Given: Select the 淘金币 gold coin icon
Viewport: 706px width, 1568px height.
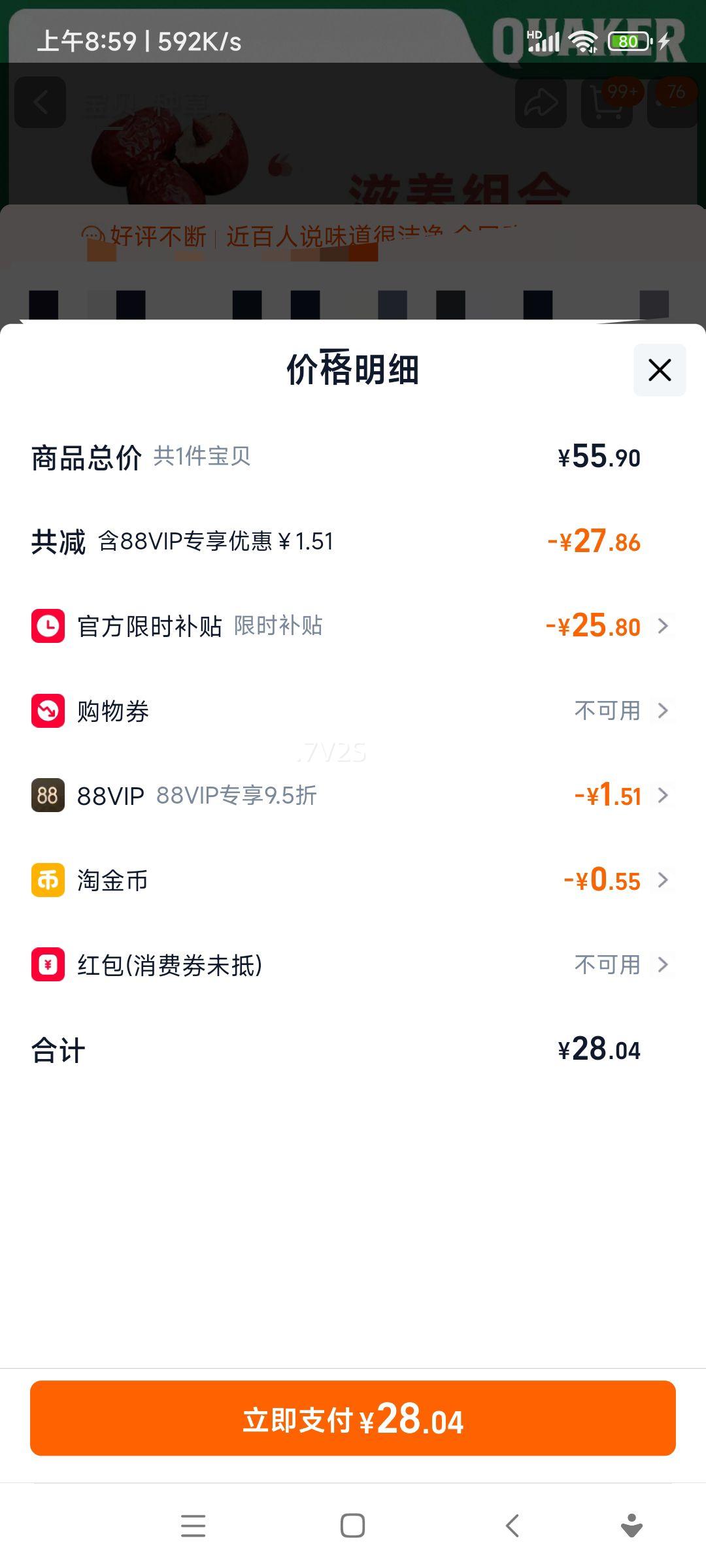Looking at the screenshot, I should [x=47, y=880].
